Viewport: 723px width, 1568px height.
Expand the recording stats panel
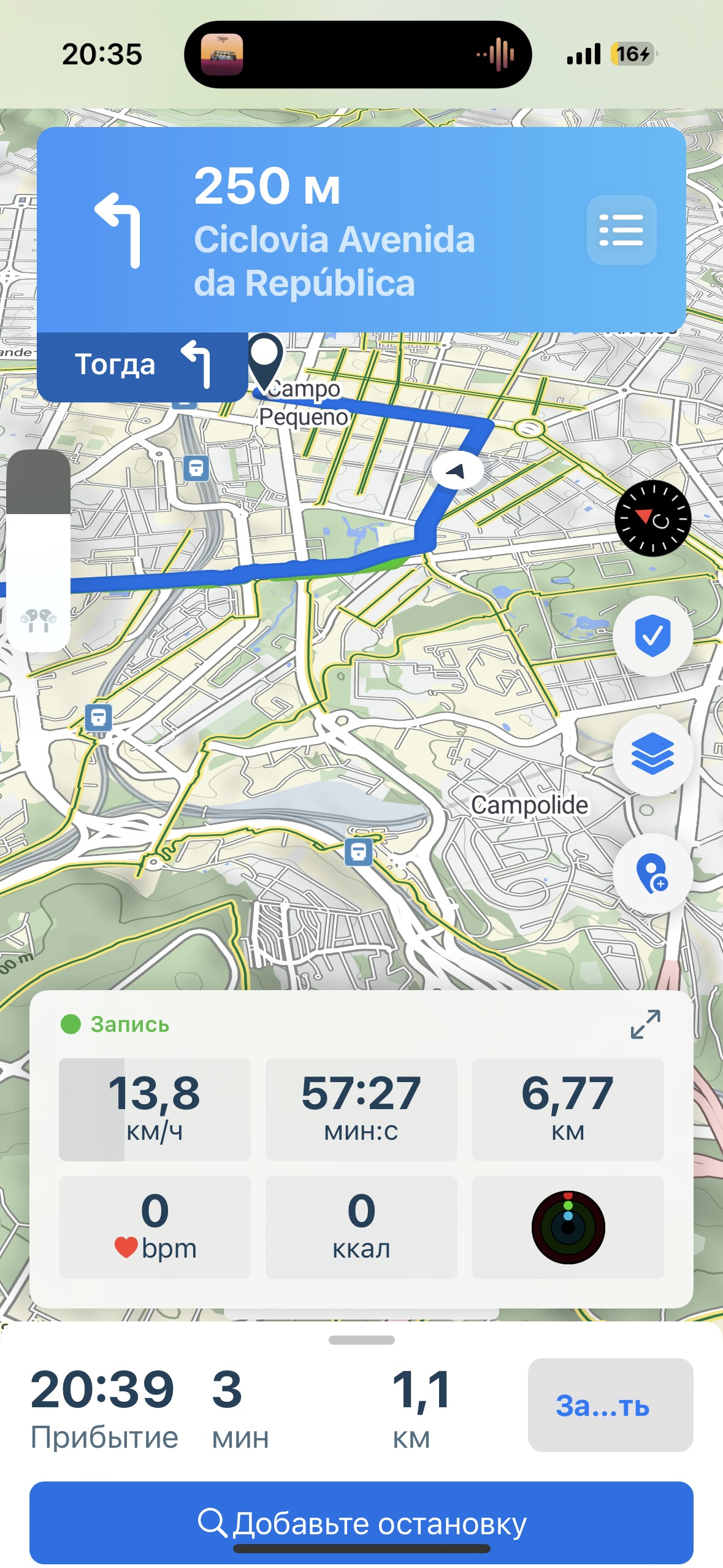pyautogui.click(x=646, y=1024)
